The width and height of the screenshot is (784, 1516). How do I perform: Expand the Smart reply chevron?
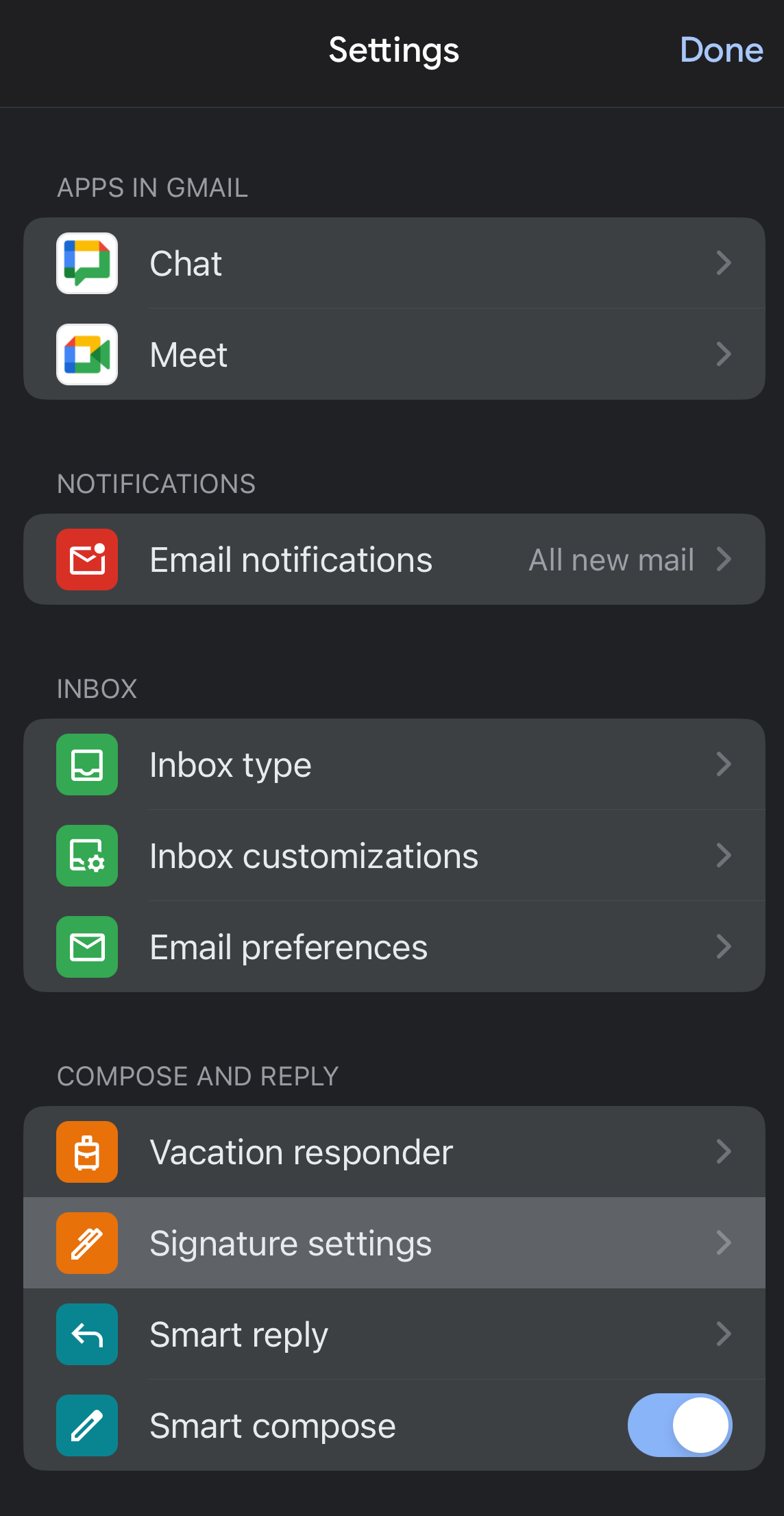point(724,1334)
